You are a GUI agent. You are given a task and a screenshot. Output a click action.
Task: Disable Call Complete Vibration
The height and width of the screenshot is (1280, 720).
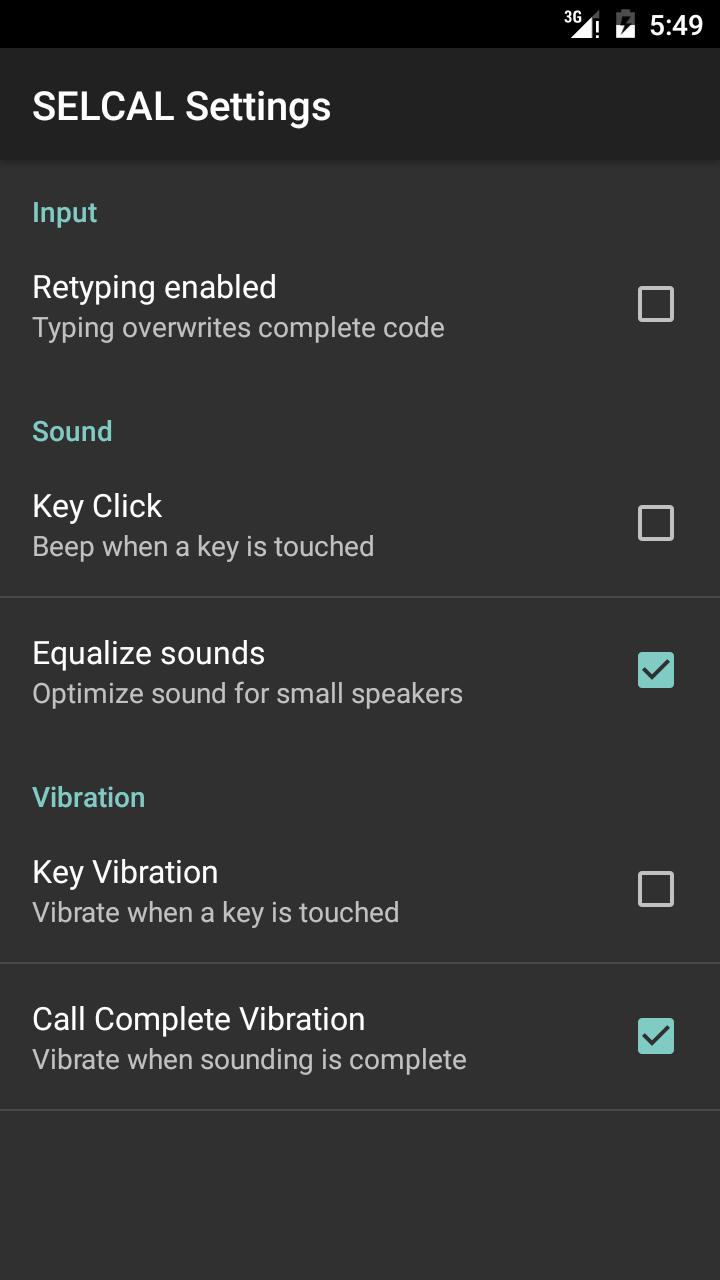point(656,1036)
